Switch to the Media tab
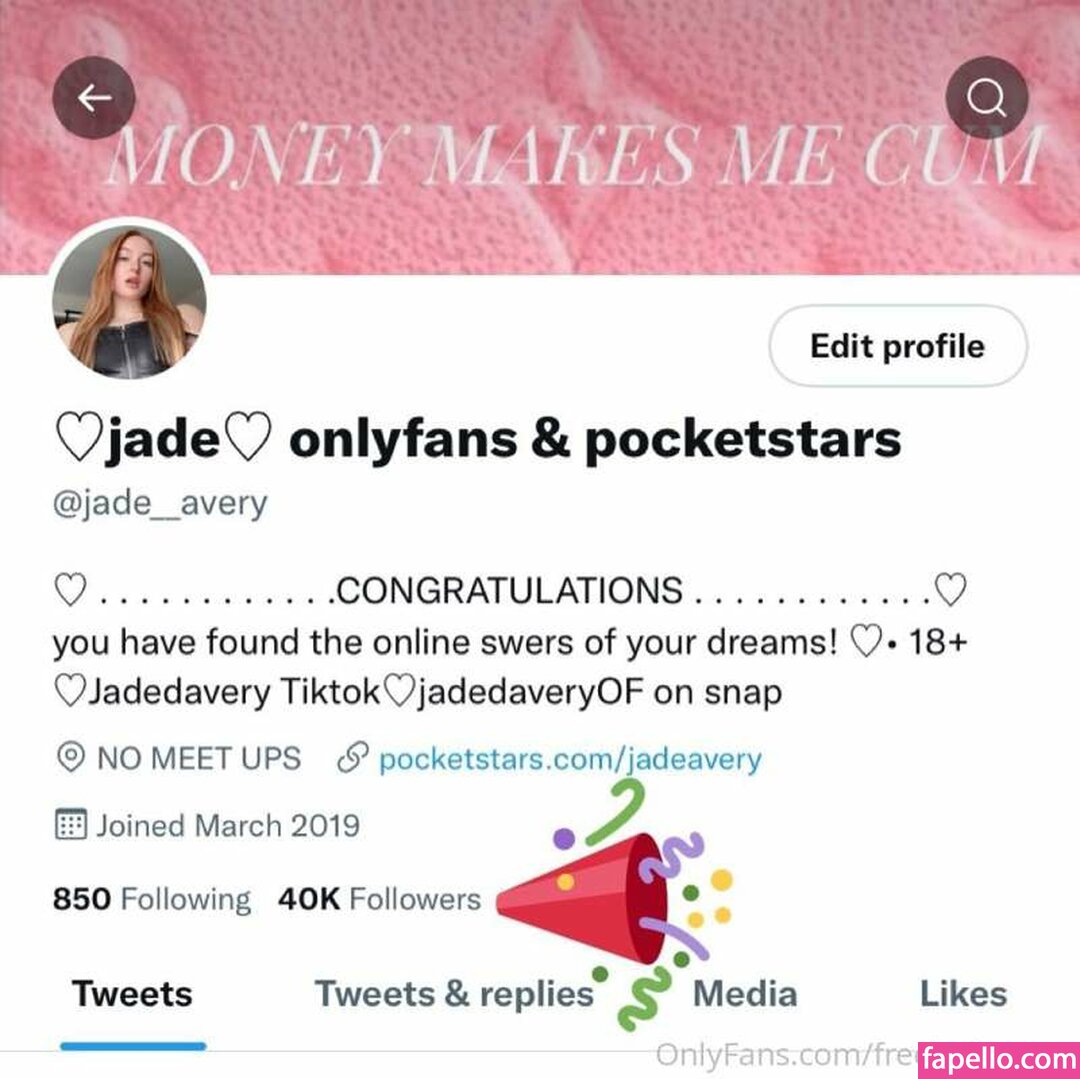Screen dimensions: 1080x1079 coord(745,994)
